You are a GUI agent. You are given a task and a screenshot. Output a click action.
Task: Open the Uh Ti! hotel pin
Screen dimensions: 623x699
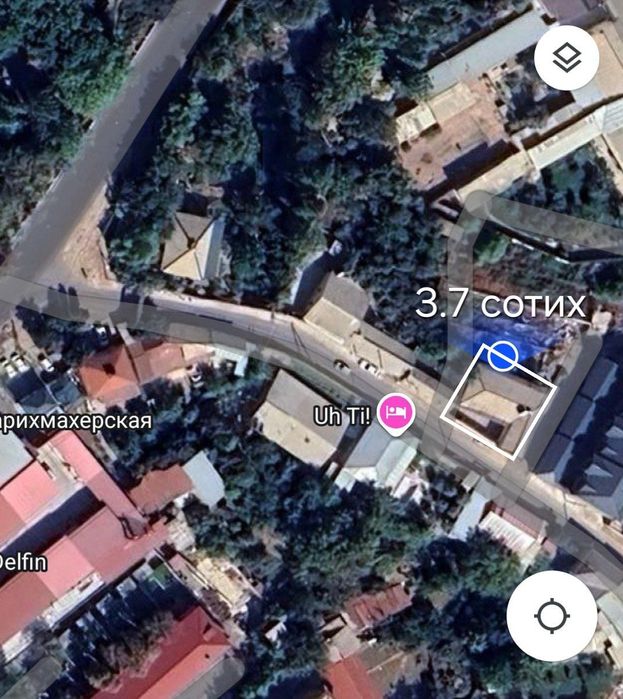pyautogui.click(x=395, y=413)
